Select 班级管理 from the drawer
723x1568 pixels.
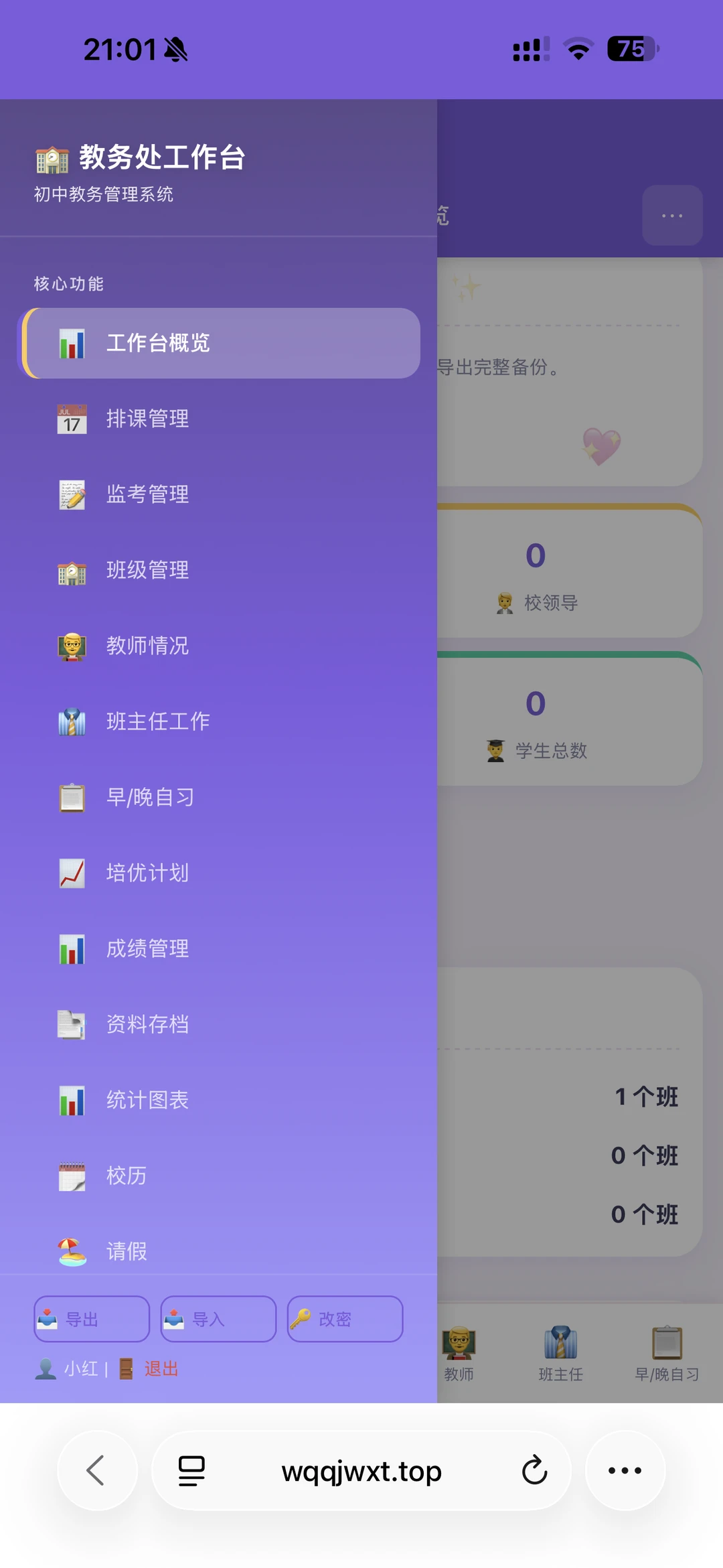click(220, 570)
